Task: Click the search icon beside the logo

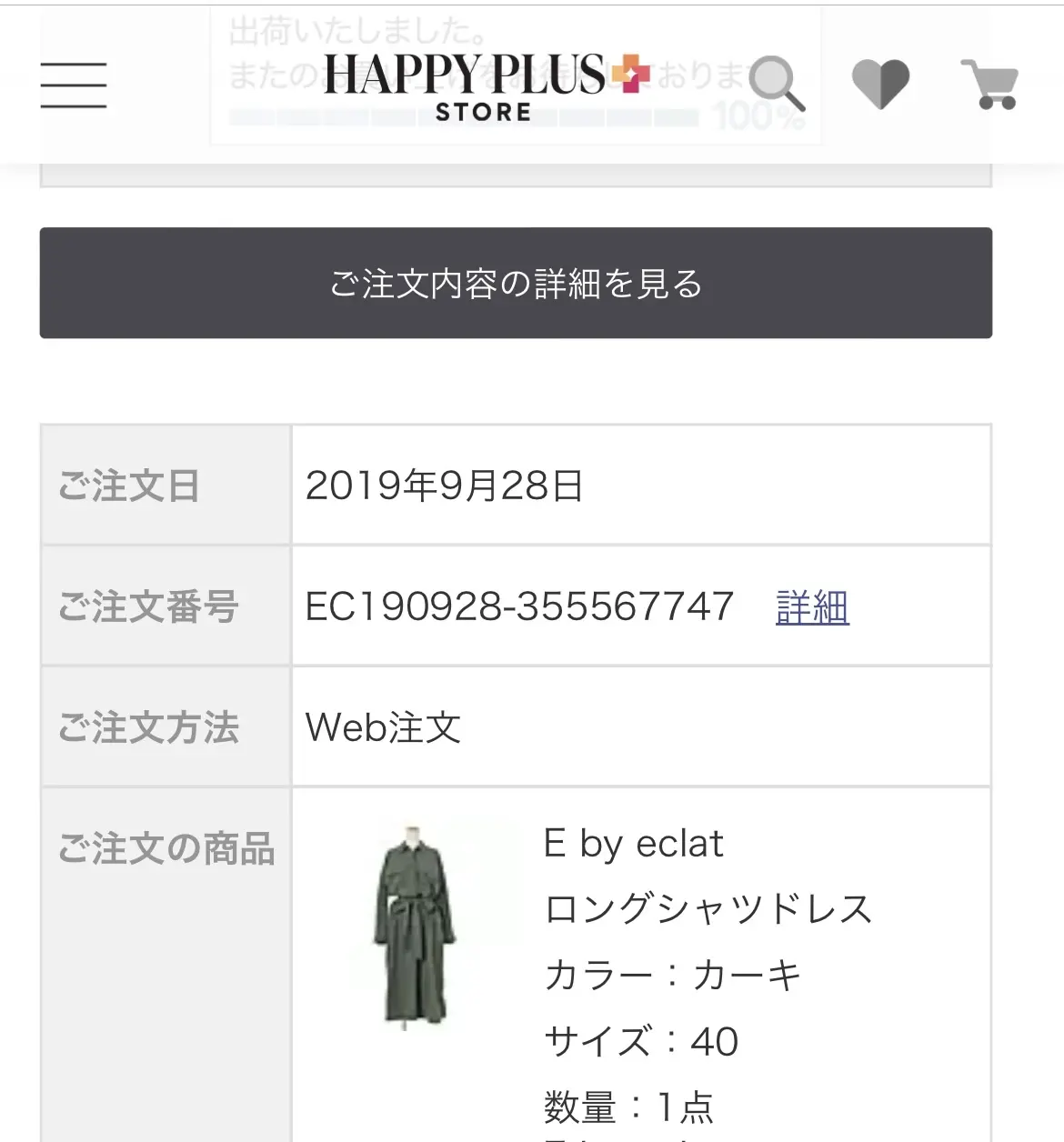Action: pyautogui.click(x=778, y=82)
